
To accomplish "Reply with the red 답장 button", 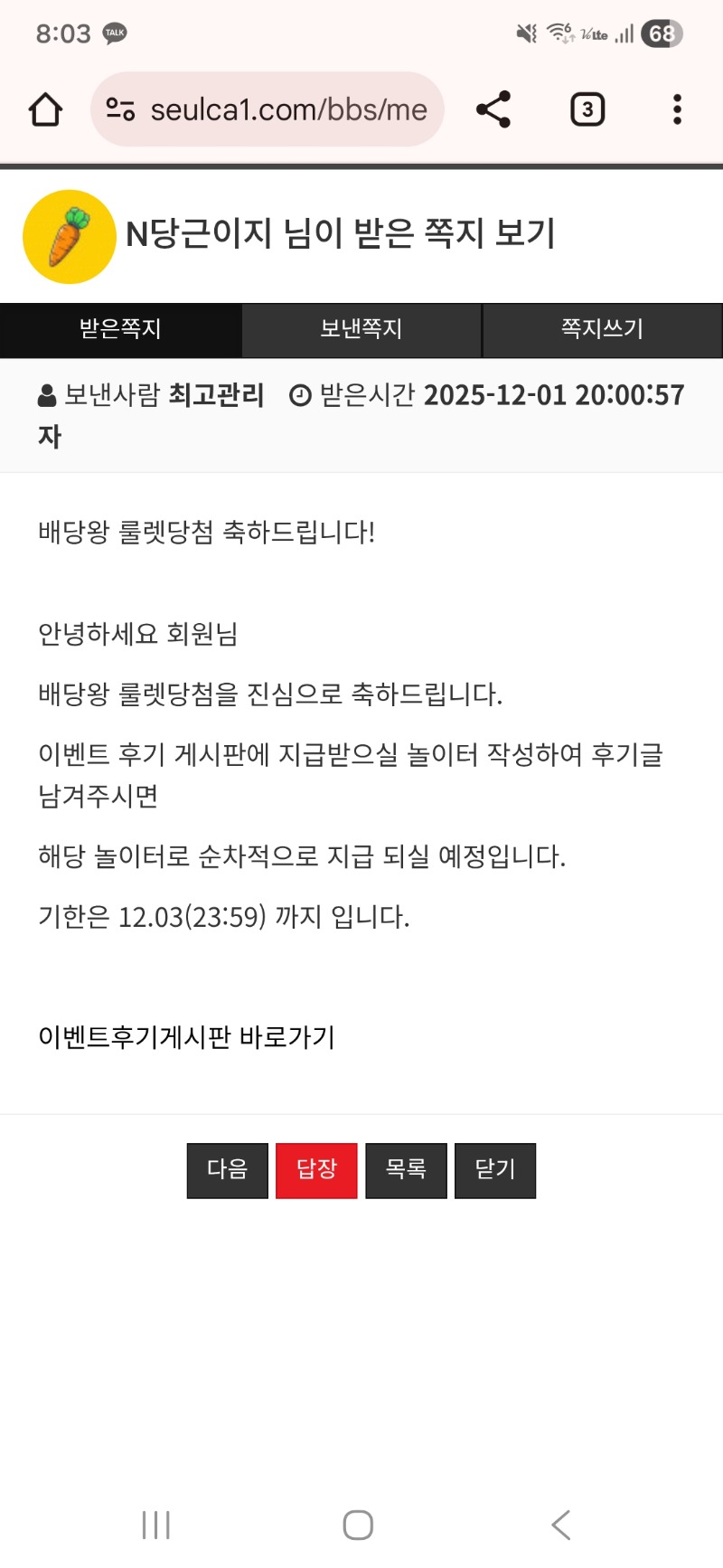I will (316, 1170).
